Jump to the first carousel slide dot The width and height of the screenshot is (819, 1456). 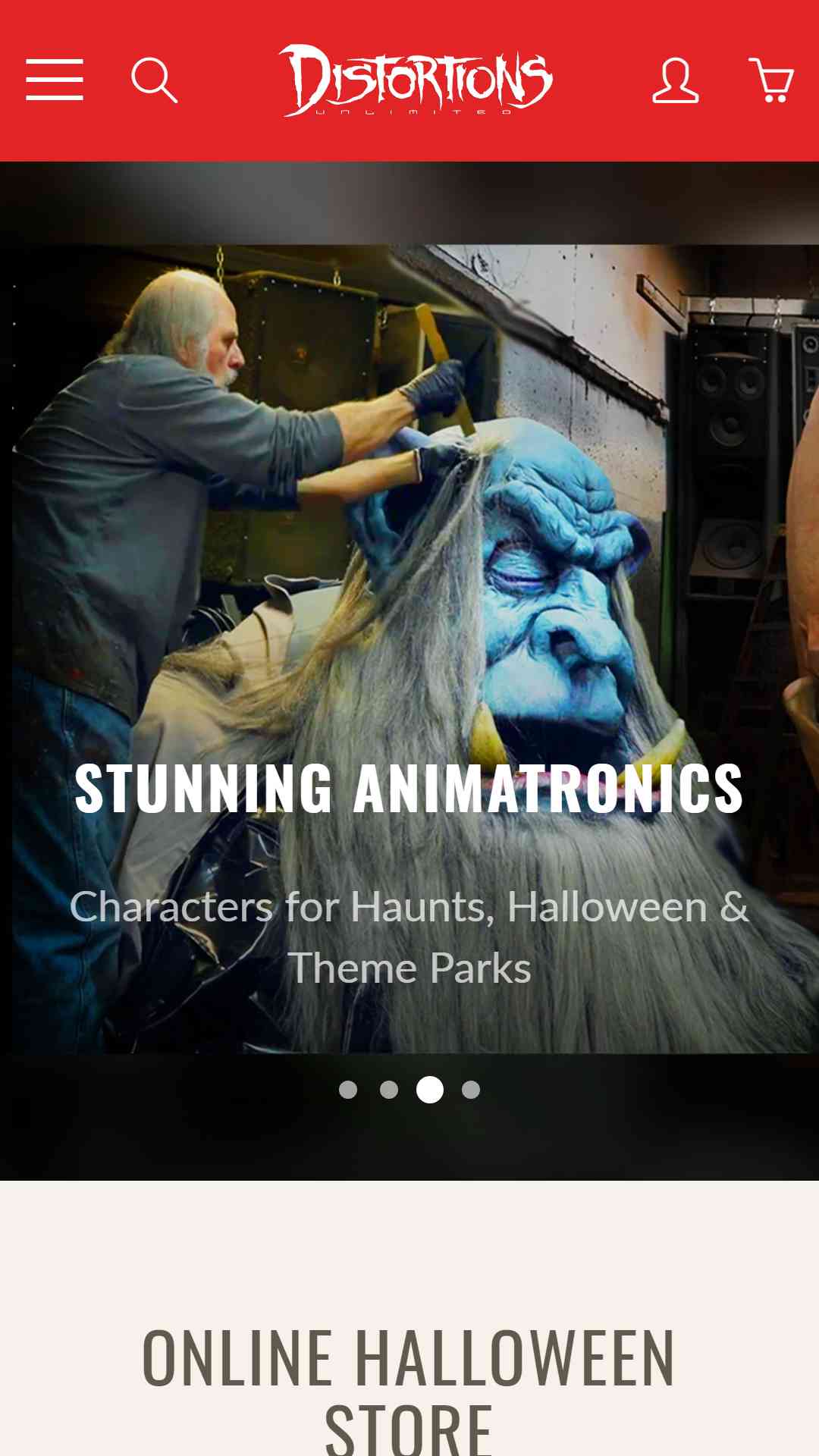pyautogui.click(x=348, y=1090)
